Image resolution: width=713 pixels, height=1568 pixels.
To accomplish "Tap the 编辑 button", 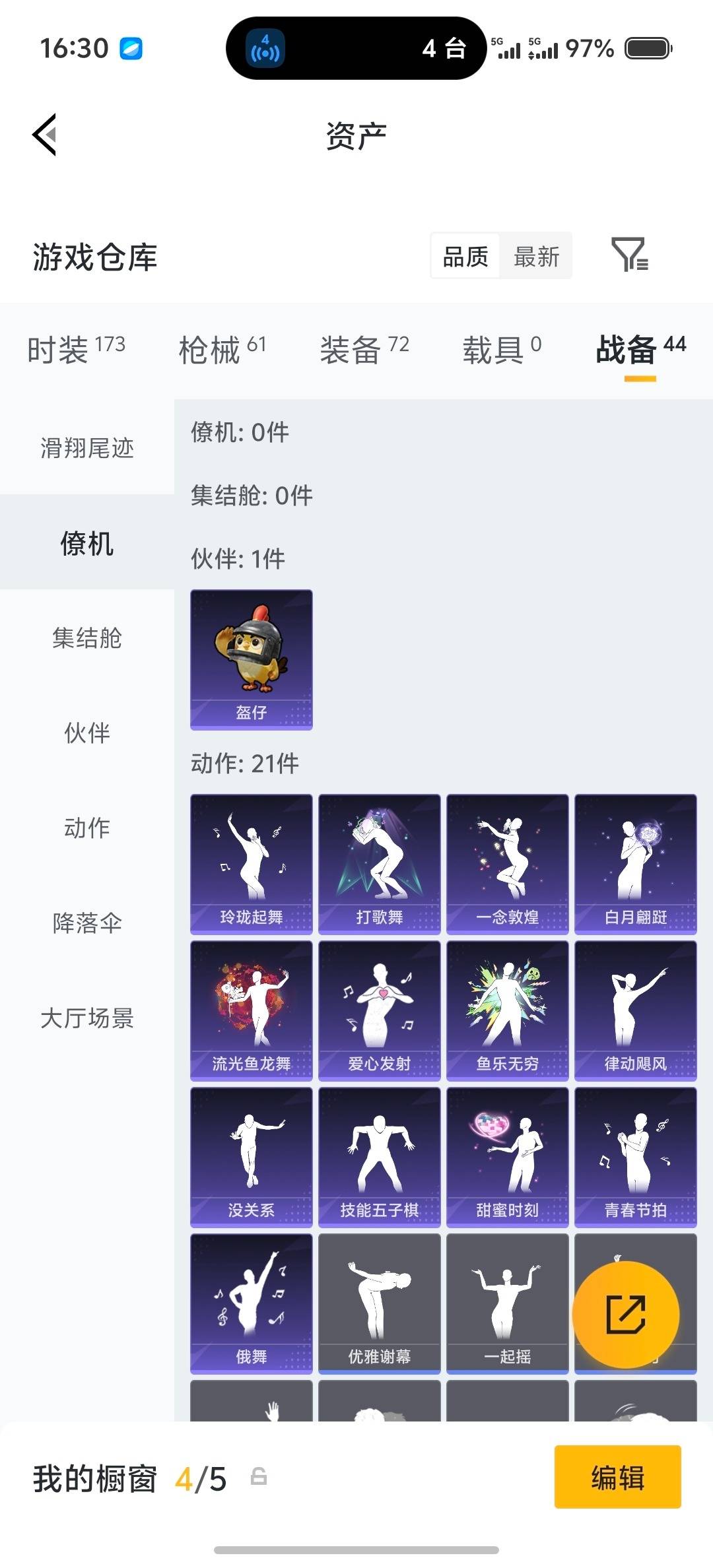I will (617, 1478).
